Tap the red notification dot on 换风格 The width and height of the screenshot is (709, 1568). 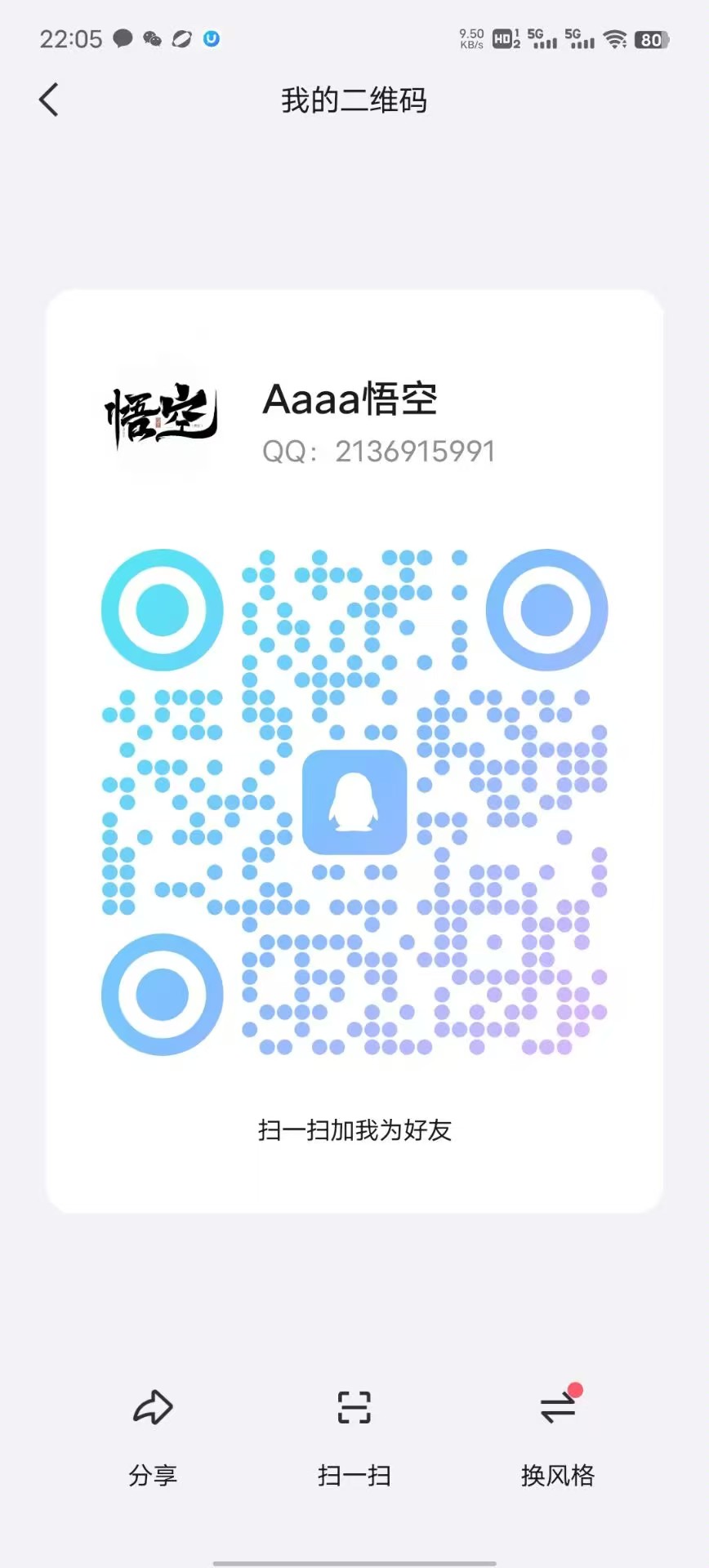(574, 1390)
